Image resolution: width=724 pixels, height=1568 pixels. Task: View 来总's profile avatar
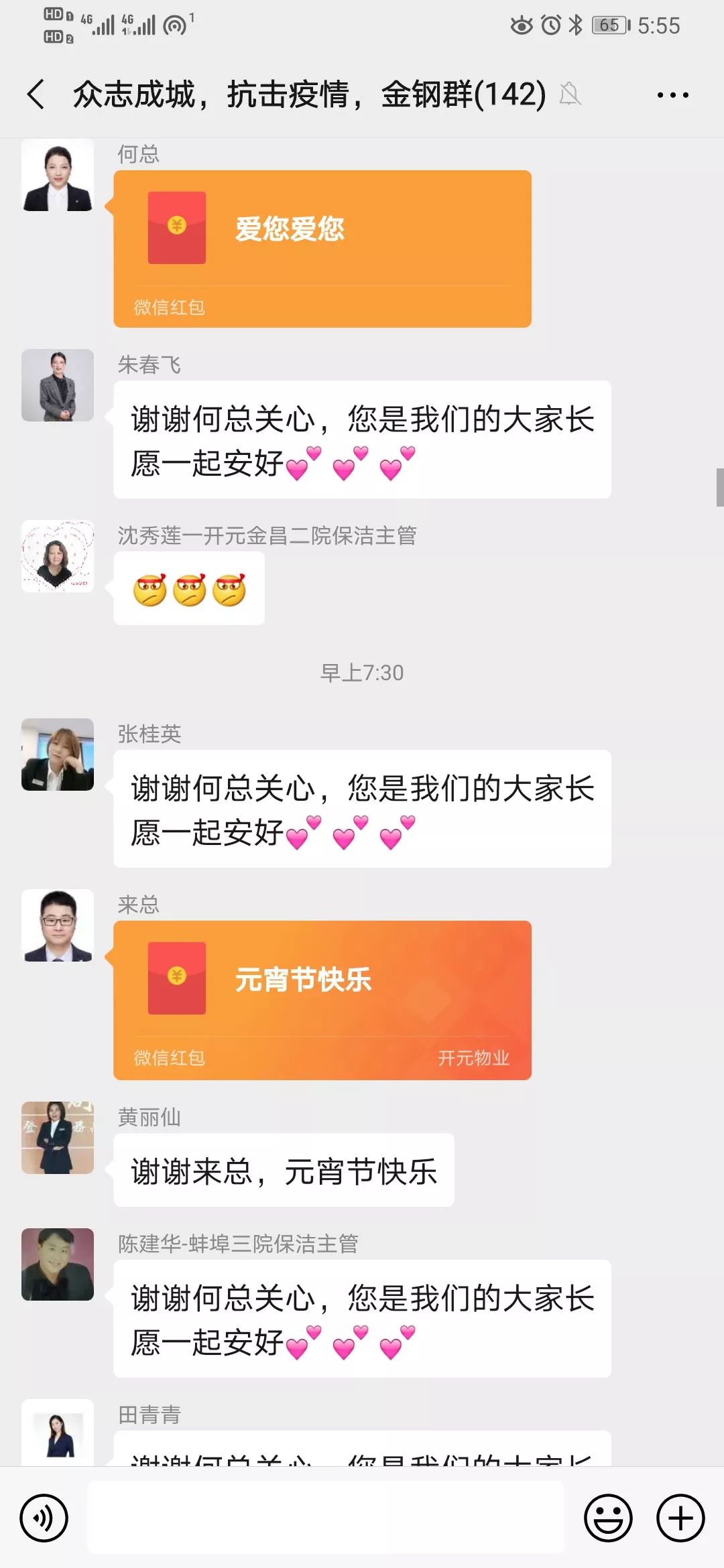58,925
